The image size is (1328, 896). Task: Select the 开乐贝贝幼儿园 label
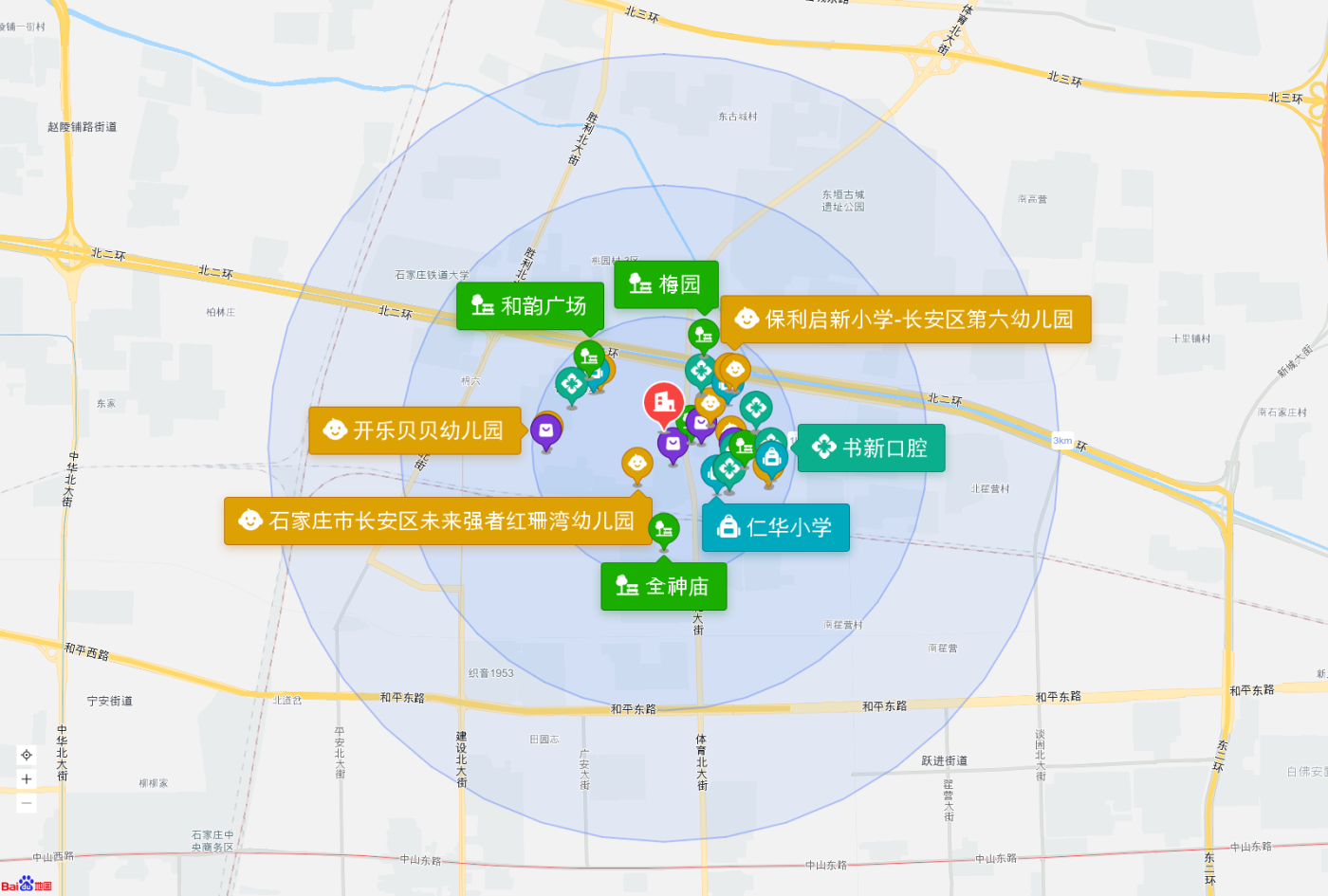pyautogui.click(x=415, y=430)
